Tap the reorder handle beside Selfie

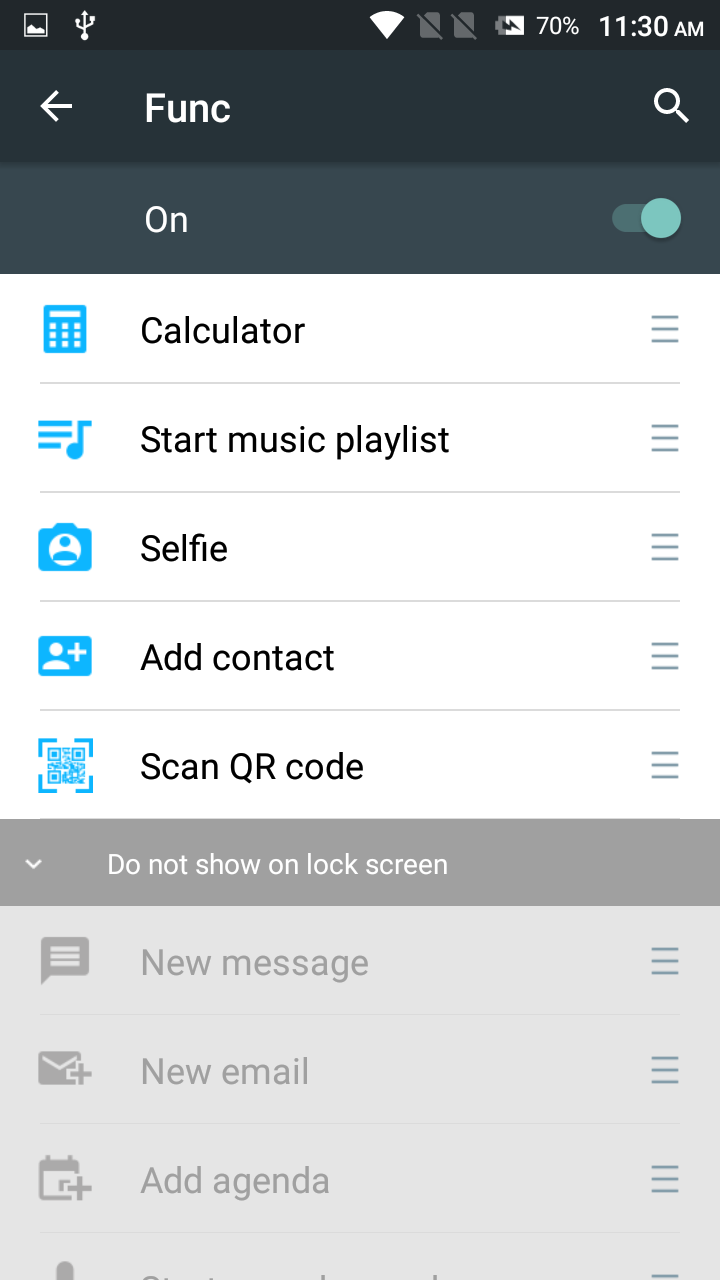665,547
